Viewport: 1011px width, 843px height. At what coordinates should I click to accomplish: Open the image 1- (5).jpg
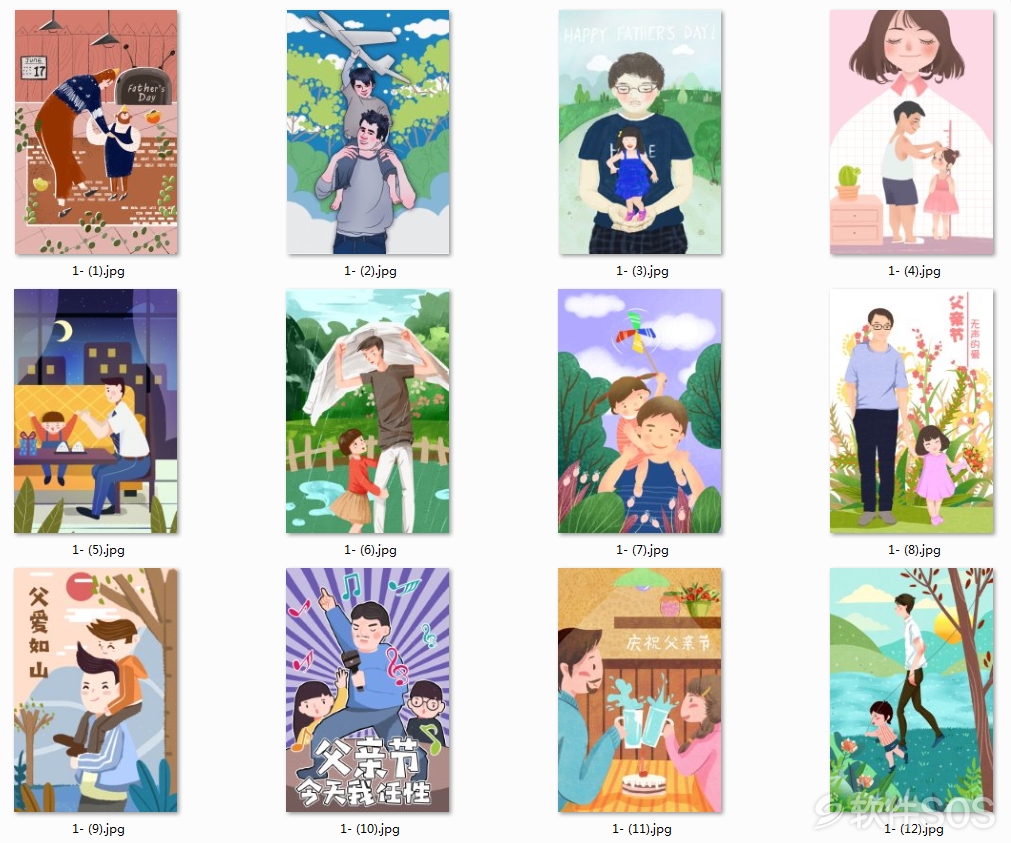[97, 411]
